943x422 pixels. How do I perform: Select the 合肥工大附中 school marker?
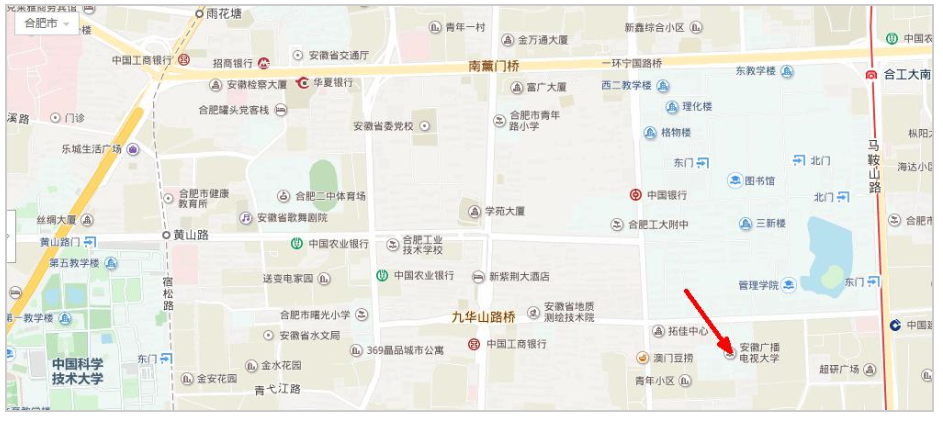pos(618,224)
